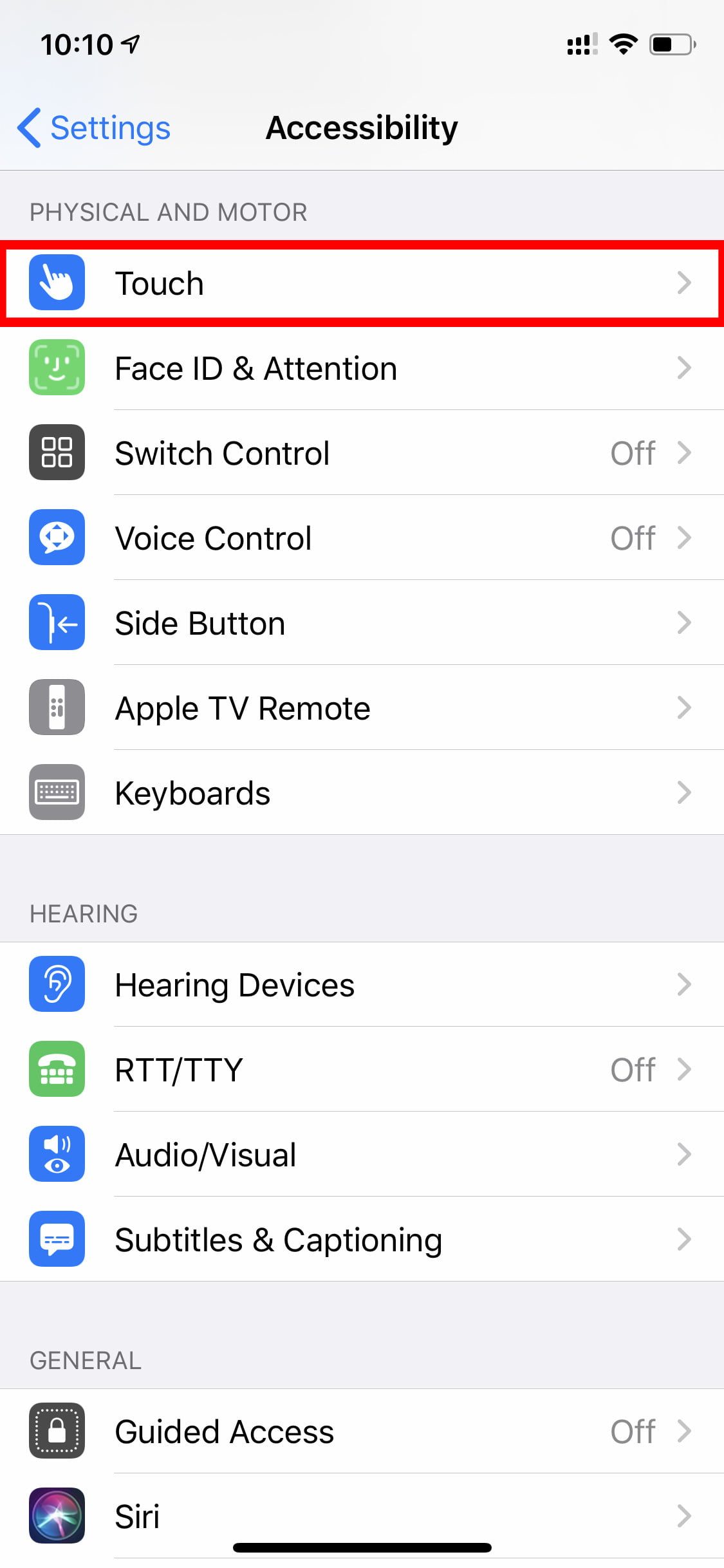Open Switch Control settings
Image resolution: width=724 pixels, height=1568 pixels.
(360, 453)
